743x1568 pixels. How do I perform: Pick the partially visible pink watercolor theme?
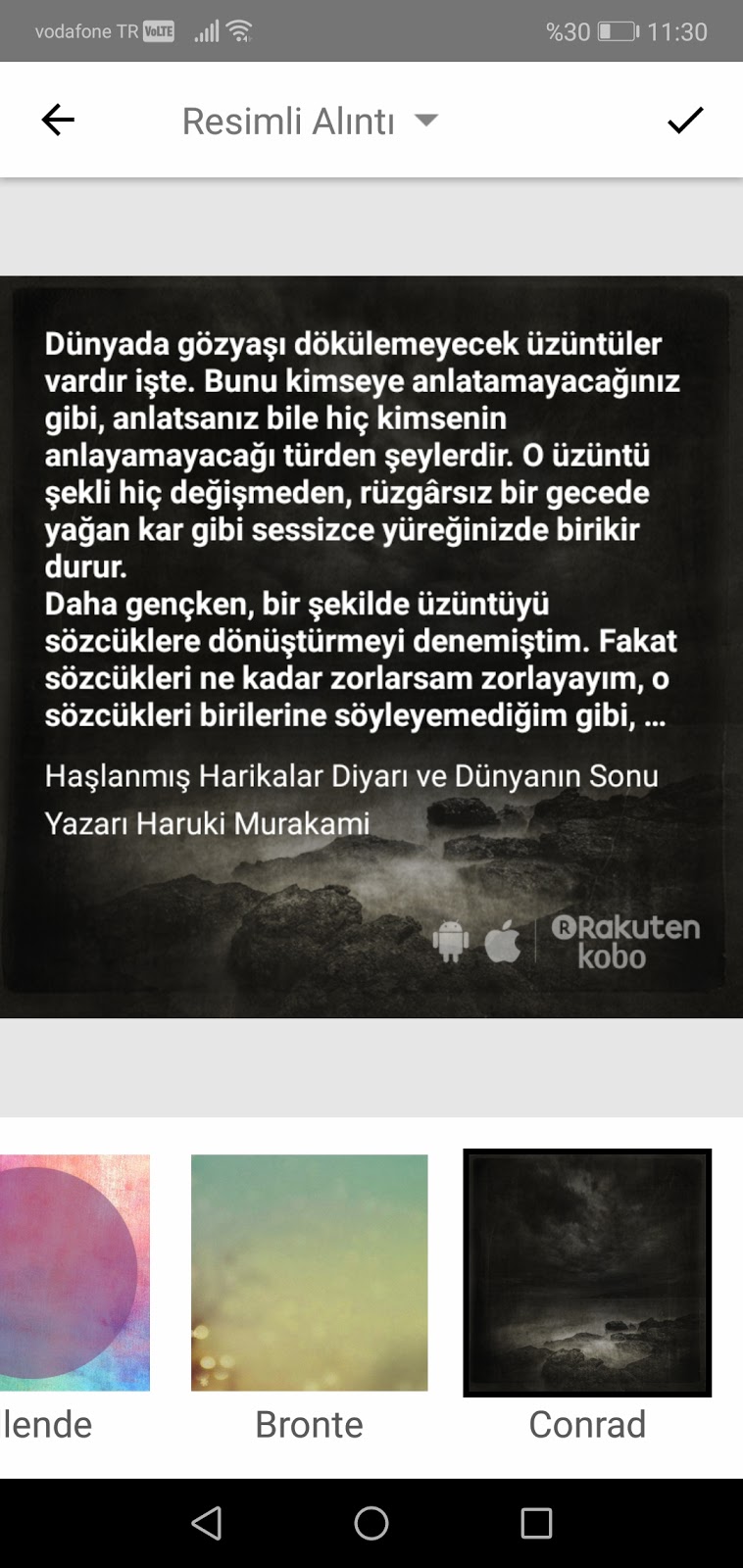74,1272
